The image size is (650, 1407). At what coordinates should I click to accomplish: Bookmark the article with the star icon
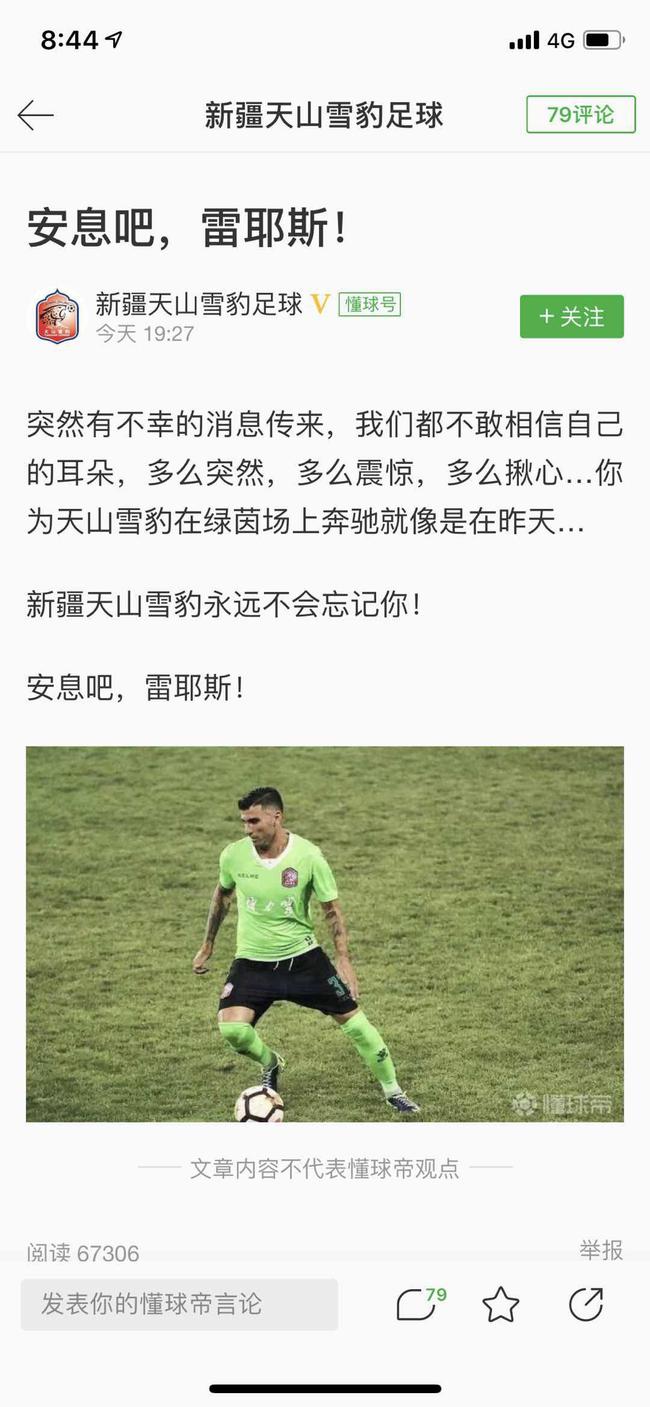(x=501, y=1305)
